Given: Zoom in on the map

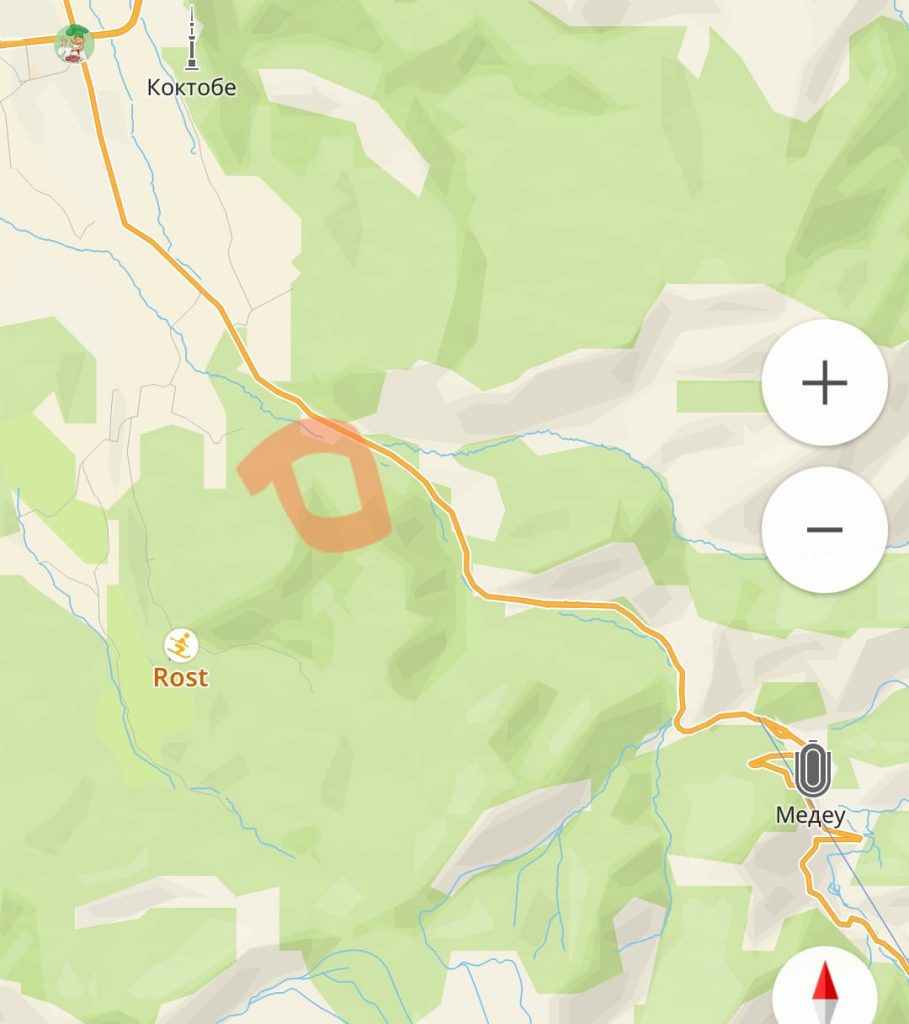Looking at the screenshot, I should coord(824,383).
